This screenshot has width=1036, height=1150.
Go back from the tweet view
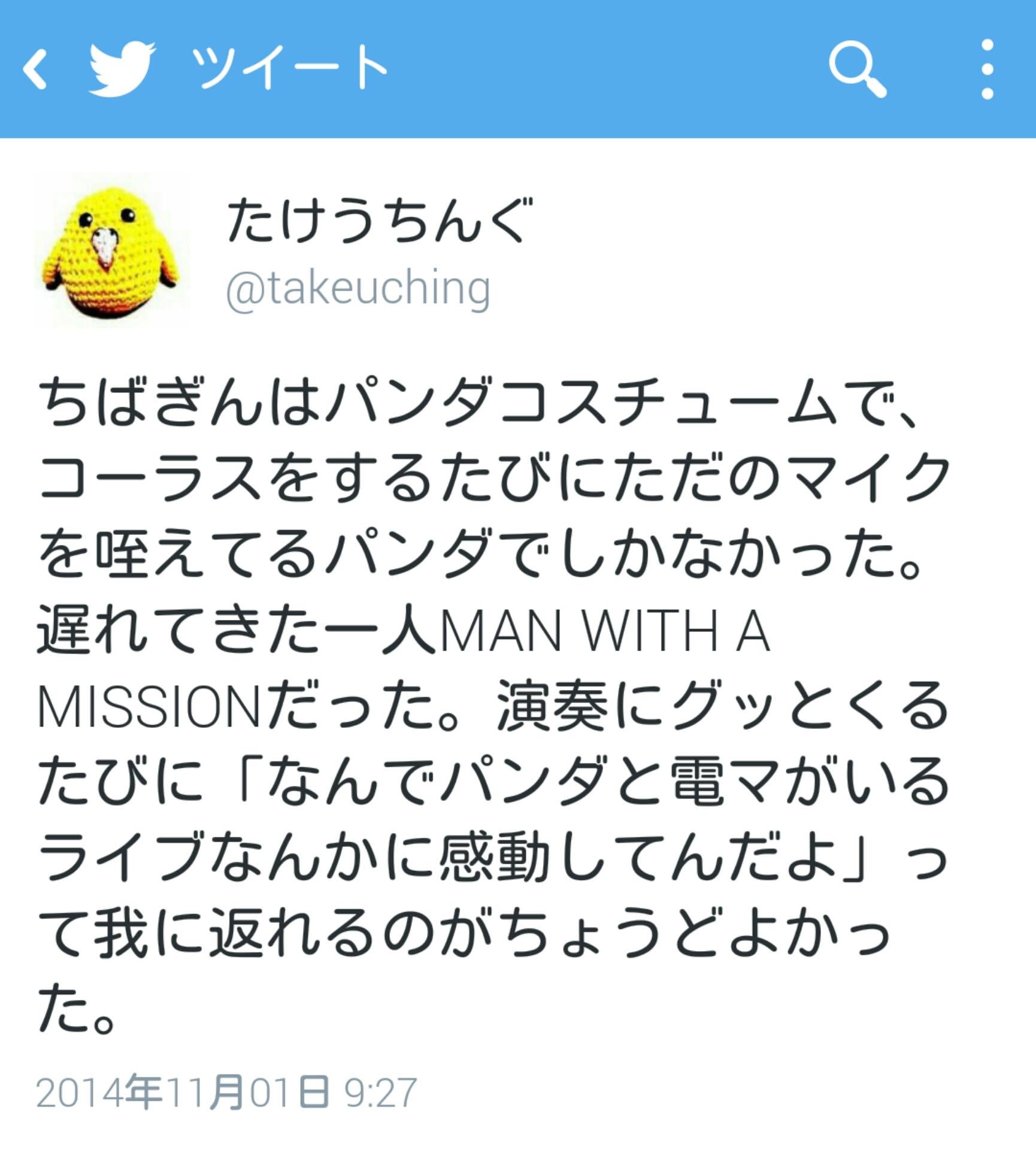35,69
